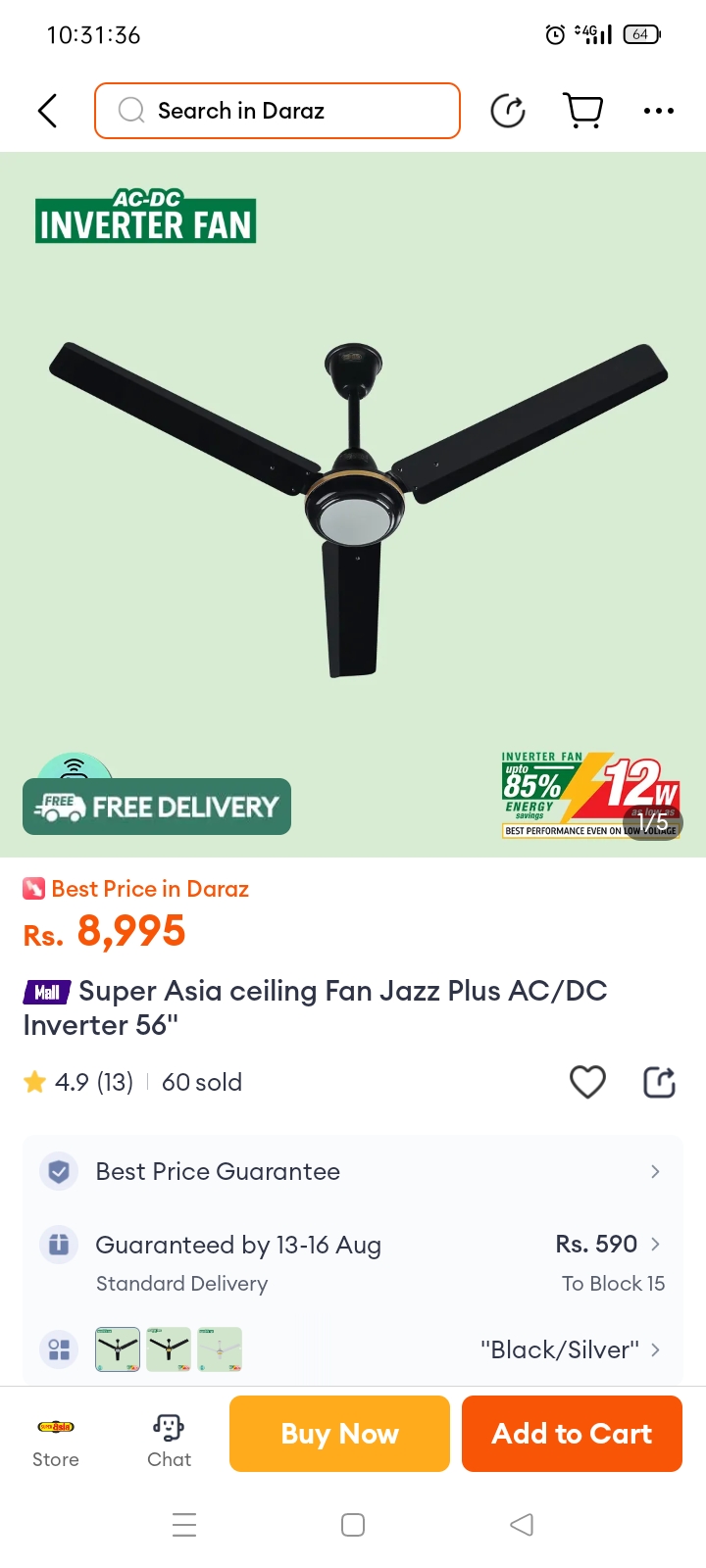The image size is (706, 1568).
Task: Open the shopping cart icon
Action: point(583,111)
